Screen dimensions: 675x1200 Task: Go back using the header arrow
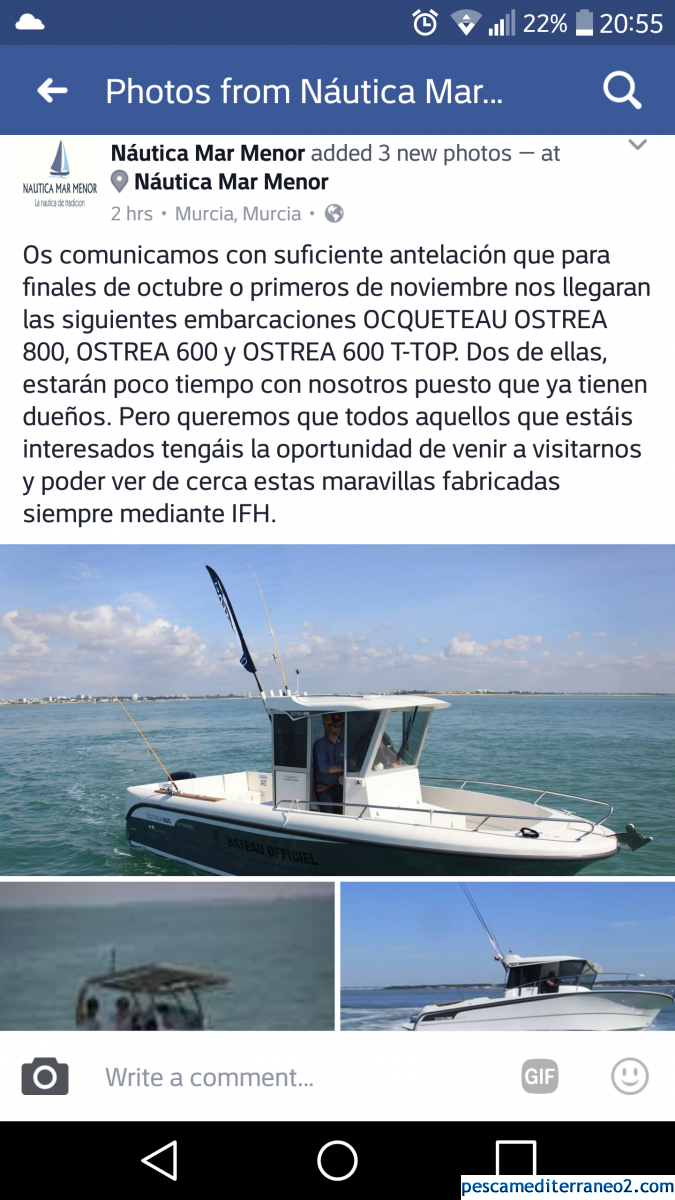(x=52, y=91)
